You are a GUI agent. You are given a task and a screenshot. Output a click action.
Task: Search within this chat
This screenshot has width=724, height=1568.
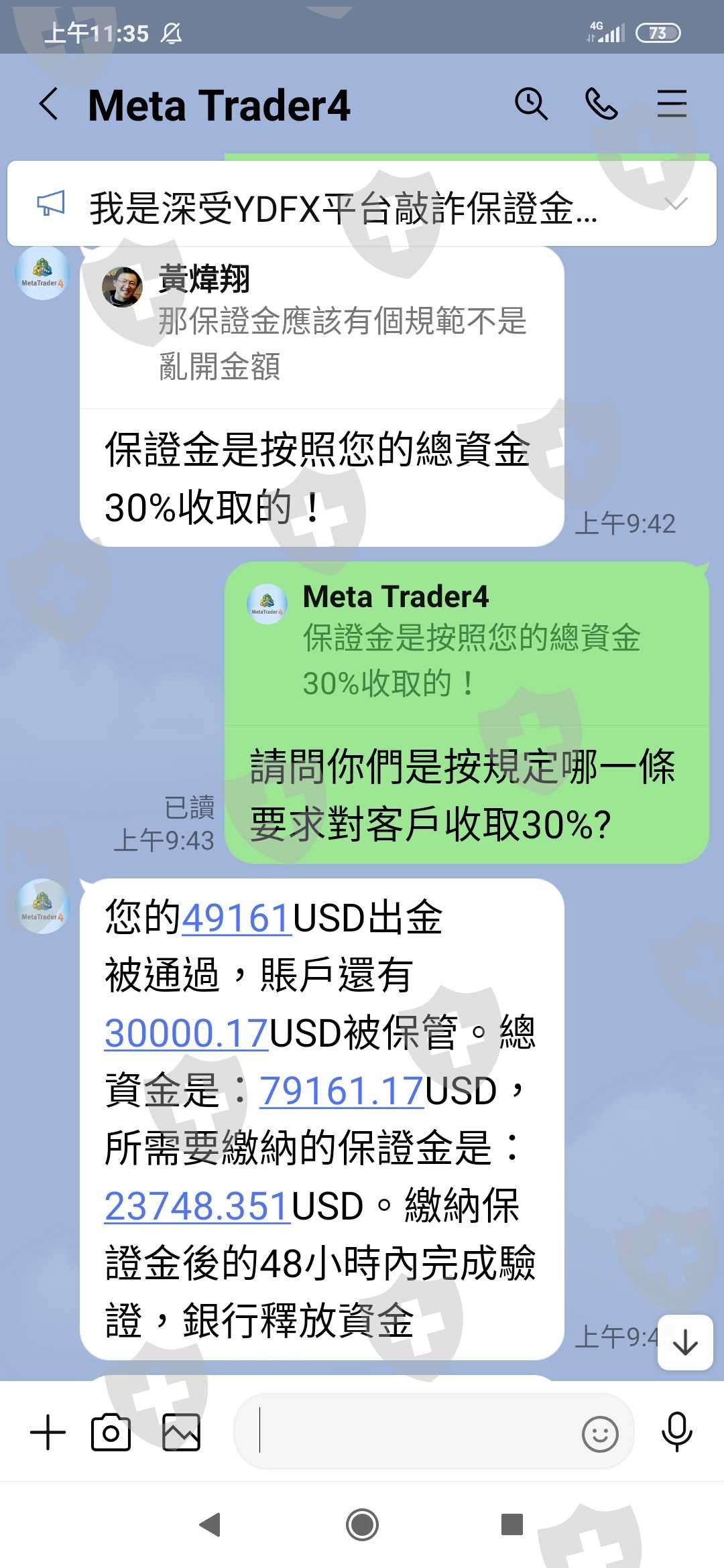531,105
